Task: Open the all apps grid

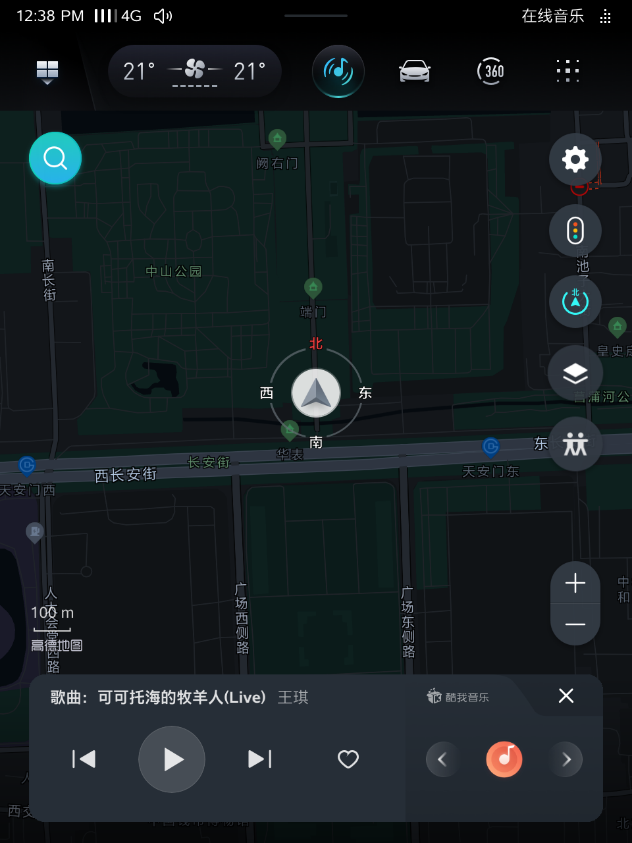Action: pos(567,71)
